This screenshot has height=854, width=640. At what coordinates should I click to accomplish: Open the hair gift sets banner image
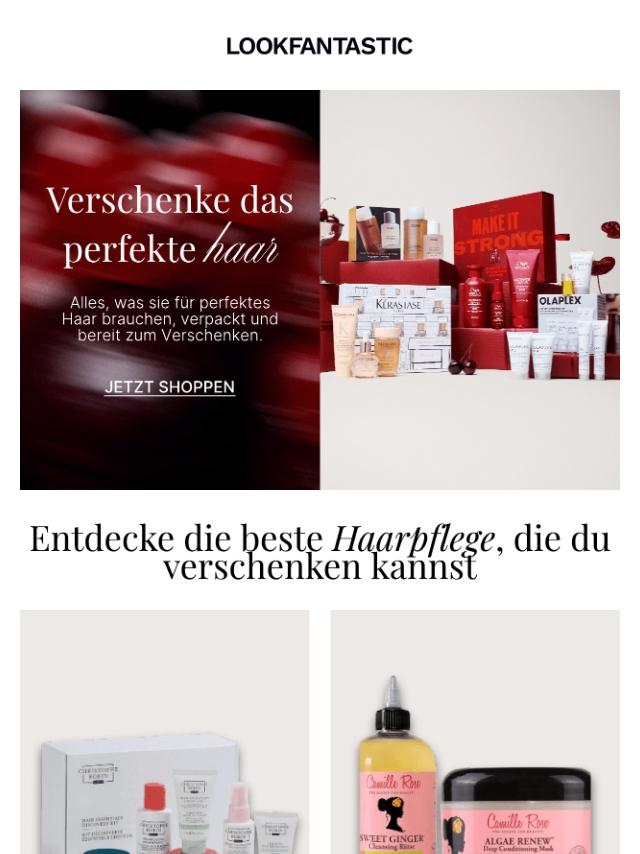470,290
